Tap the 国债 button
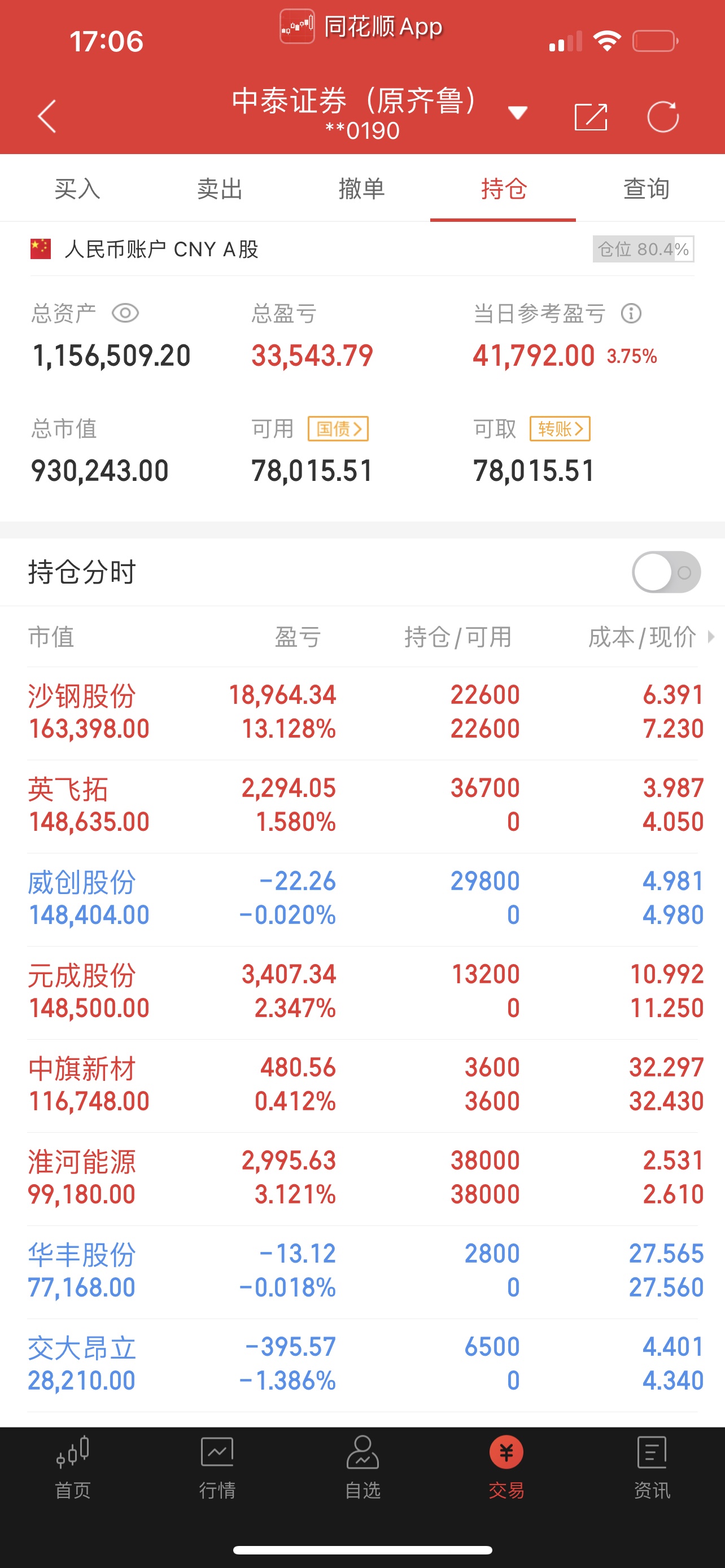The height and width of the screenshot is (1568, 725). (x=338, y=429)
